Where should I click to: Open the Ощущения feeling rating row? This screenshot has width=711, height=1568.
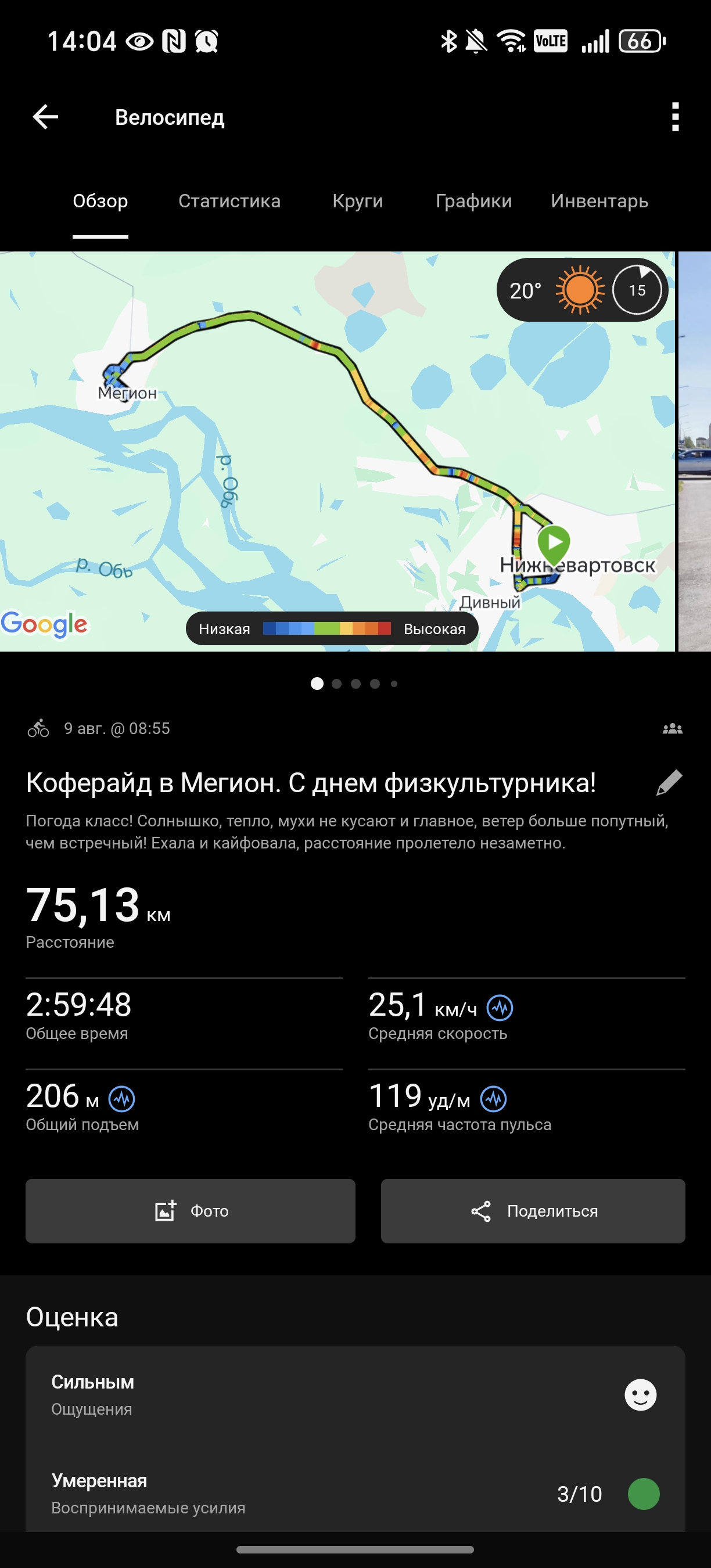click(x=355, y=1394)
